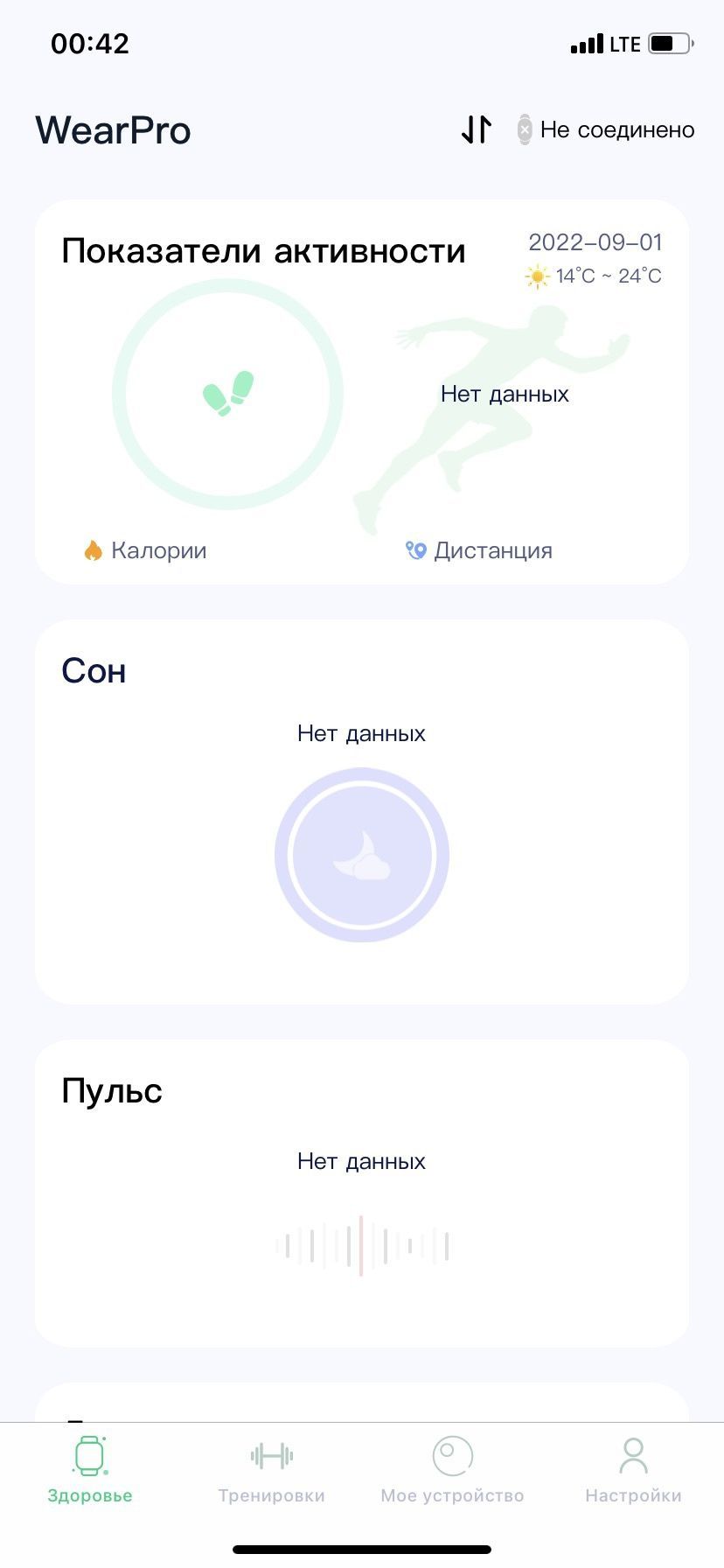Viewport: 724px width, 1568px height.
Task: Go to the Настройки tab
Action: click(x=633, y=1470)
